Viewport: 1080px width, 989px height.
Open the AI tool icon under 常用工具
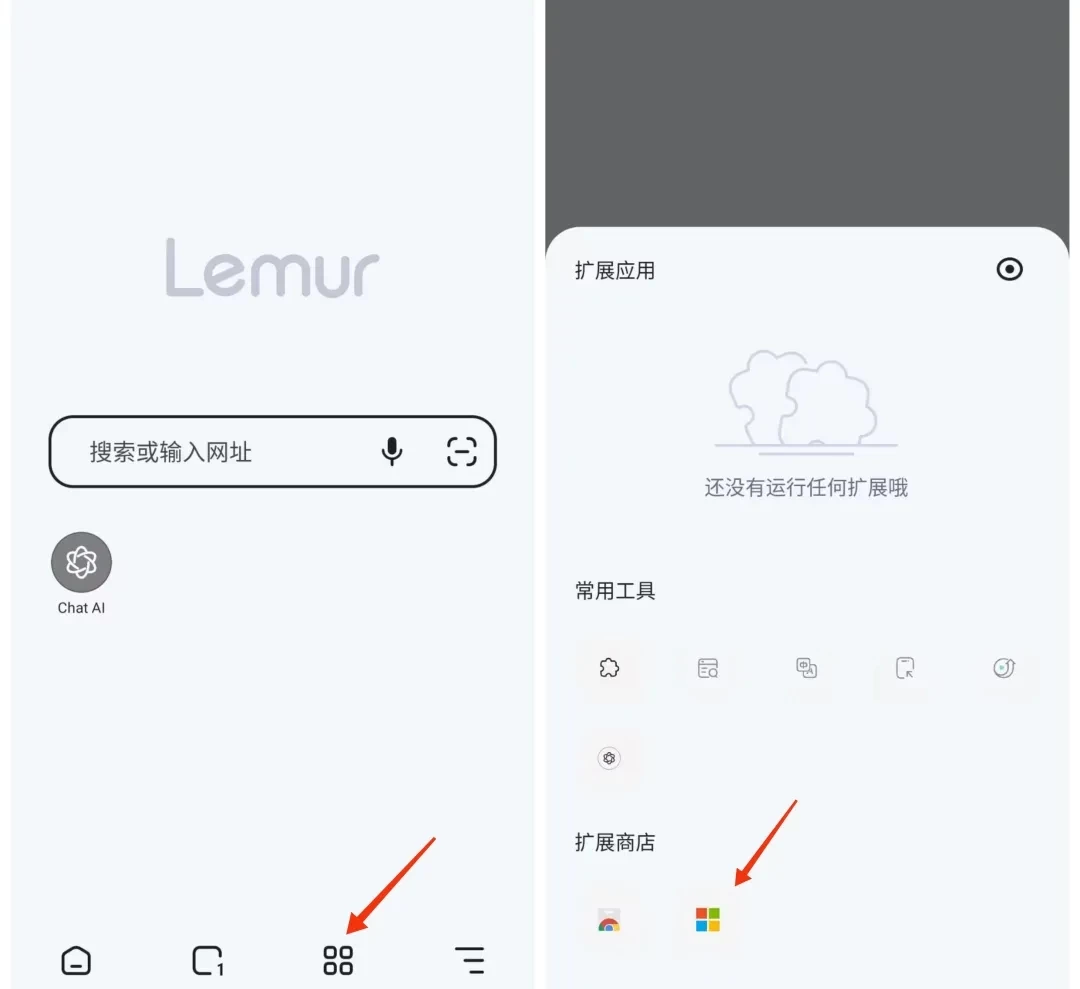coord(609,758)
